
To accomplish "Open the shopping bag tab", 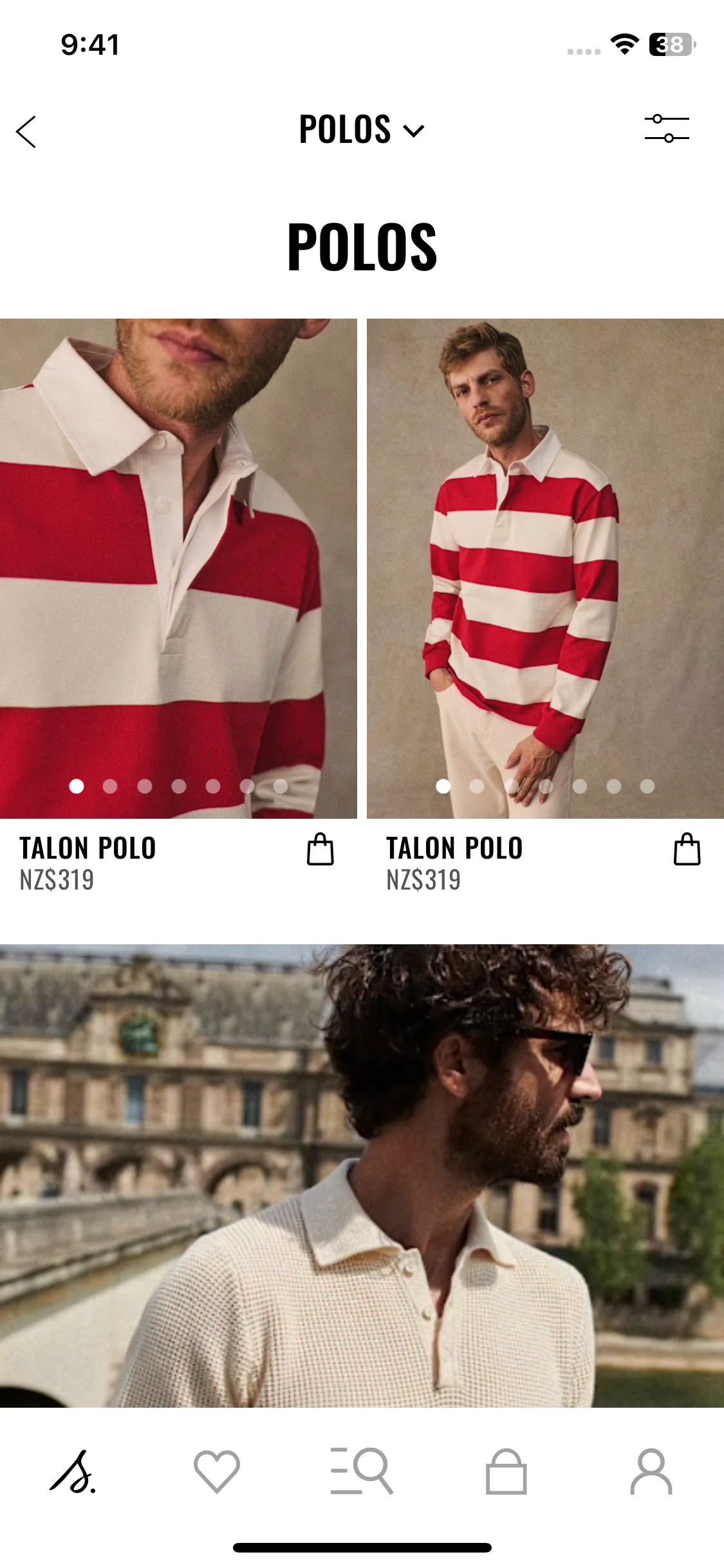I will tap(506, 1471).
